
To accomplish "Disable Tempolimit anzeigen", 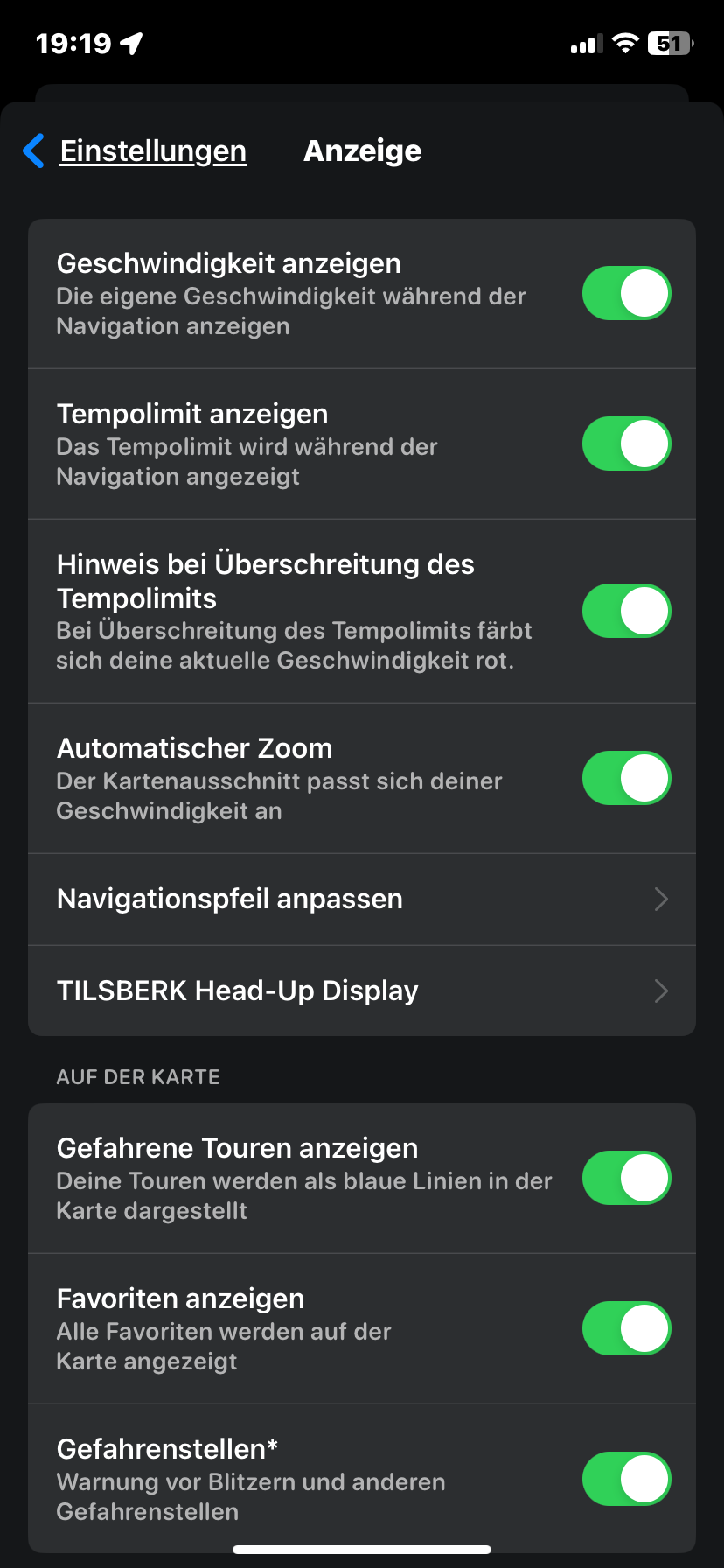I will tap(626, 444).
